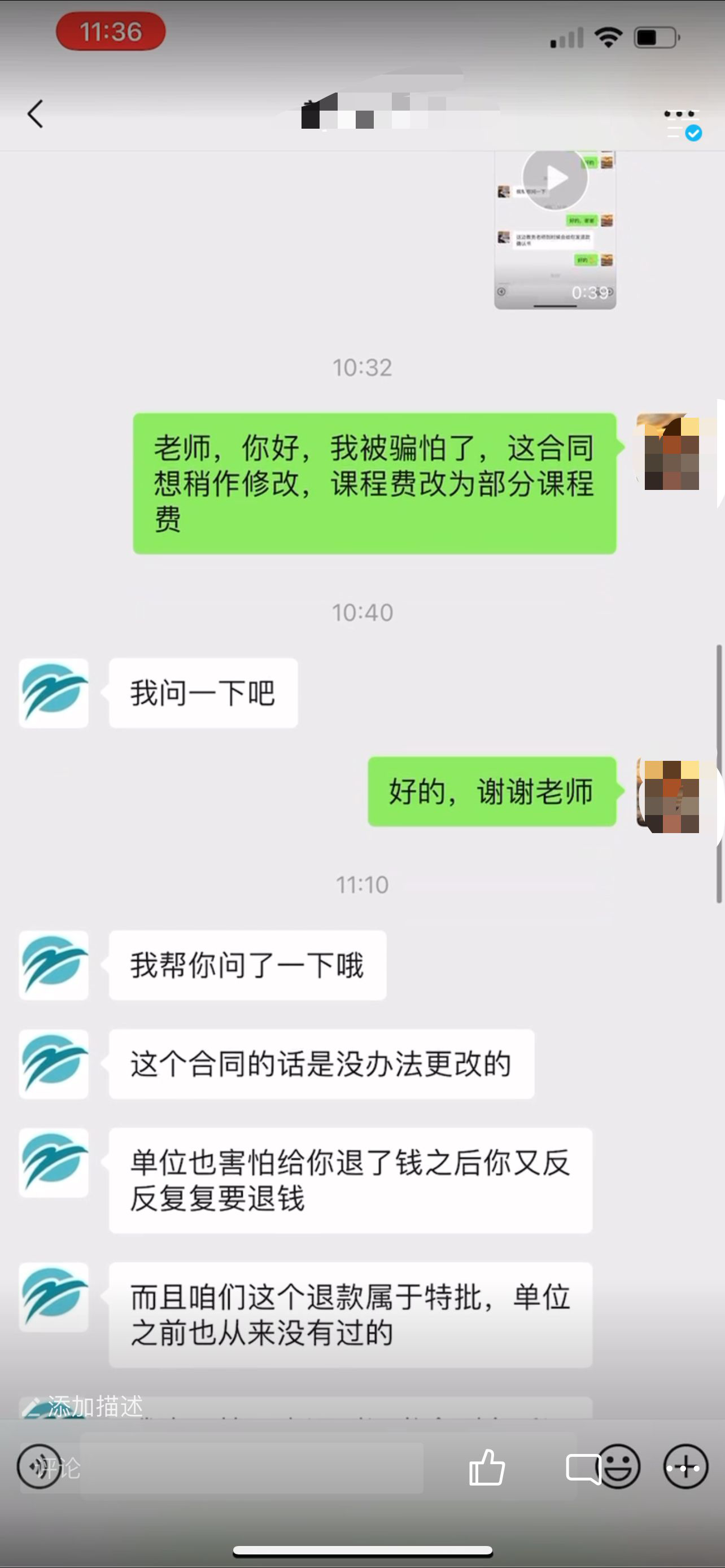Image resolution: width=725 pixels, height=1568 pixels.
Task: Open the emoji picker
Action: click(619, 1467)
